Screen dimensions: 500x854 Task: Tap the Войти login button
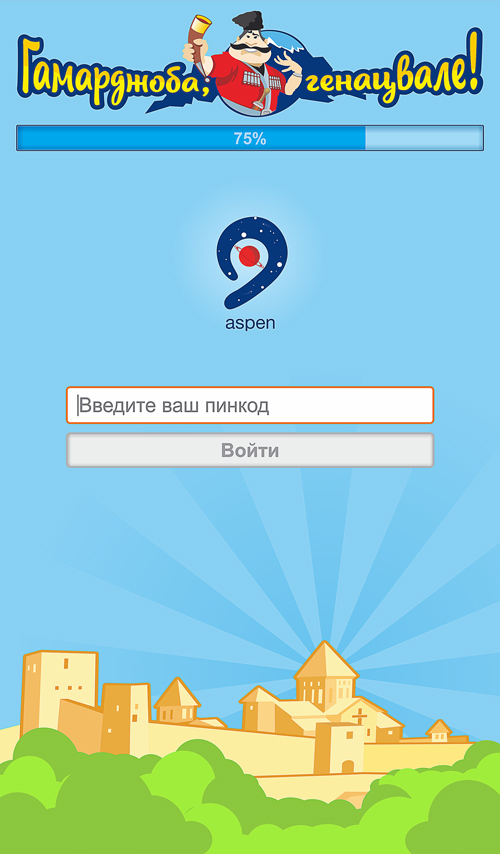tap(250, 450)
